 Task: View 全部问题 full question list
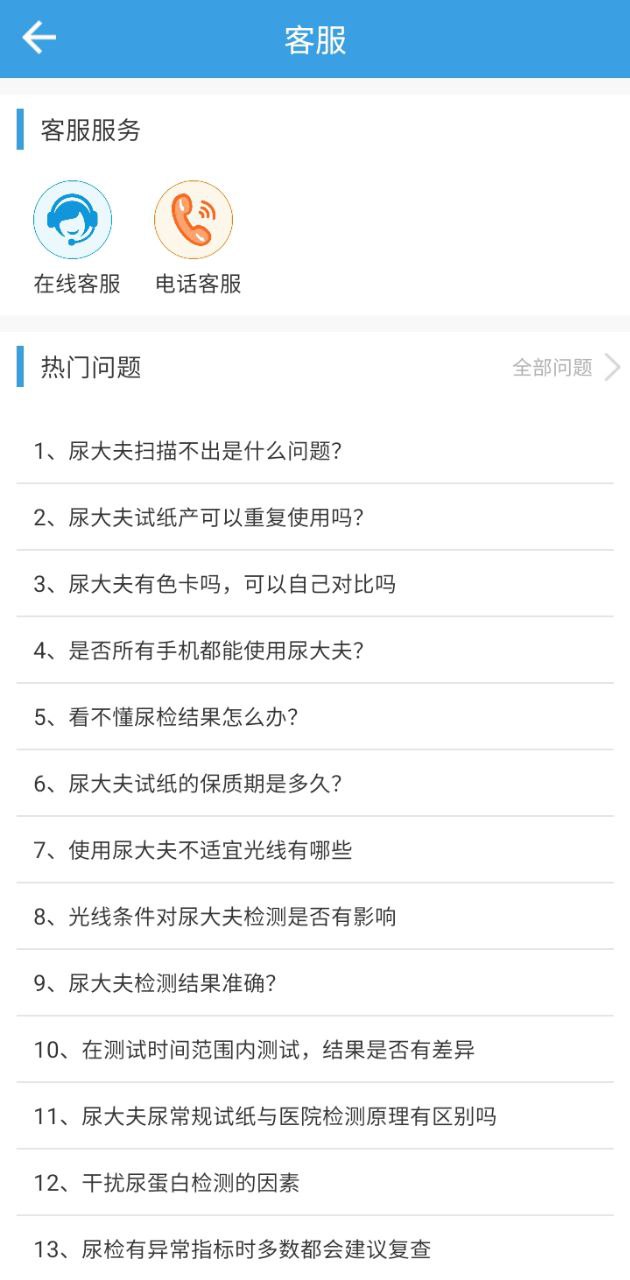565,367
